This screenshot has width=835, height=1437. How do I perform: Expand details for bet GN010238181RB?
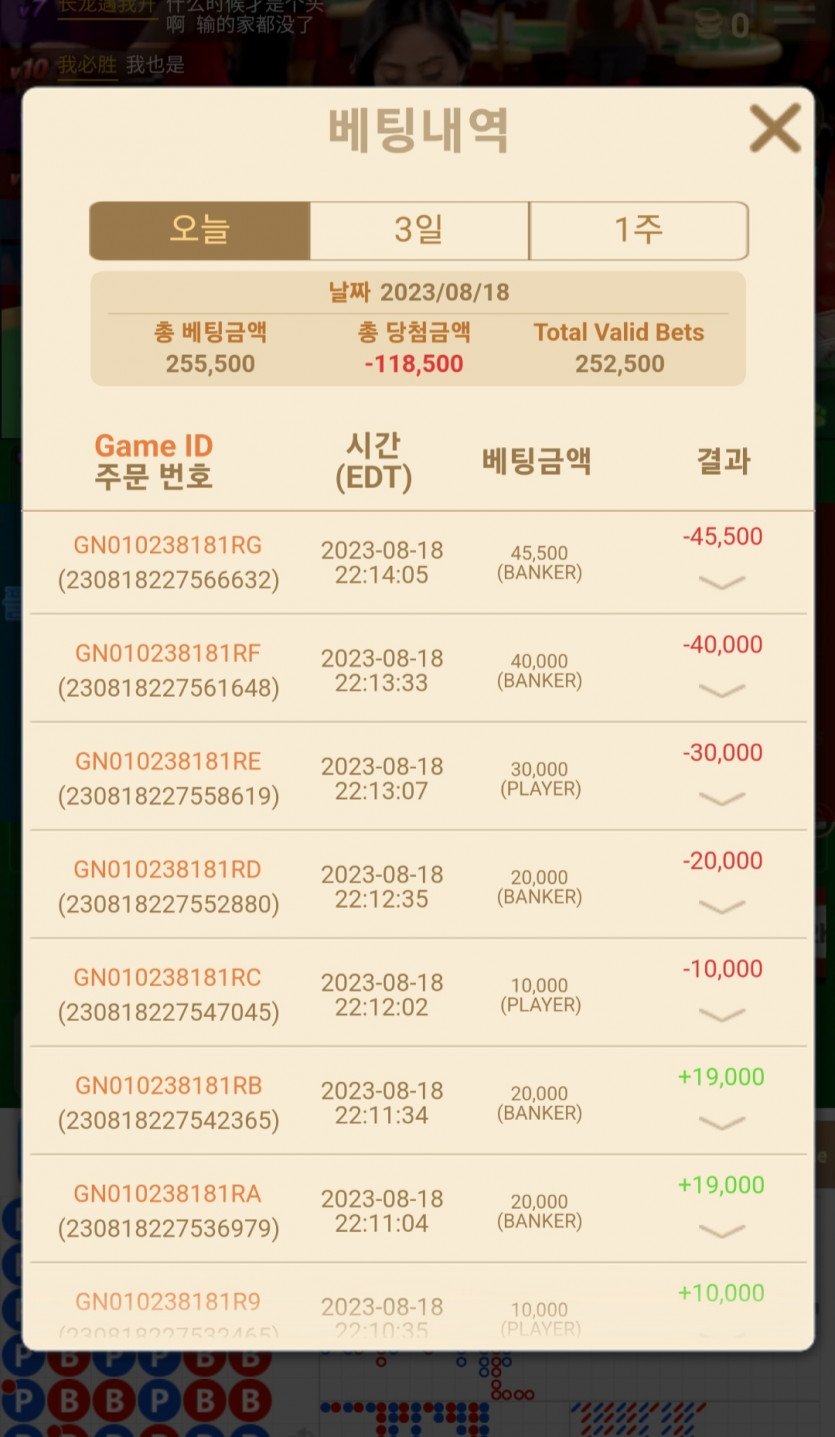722,1123
